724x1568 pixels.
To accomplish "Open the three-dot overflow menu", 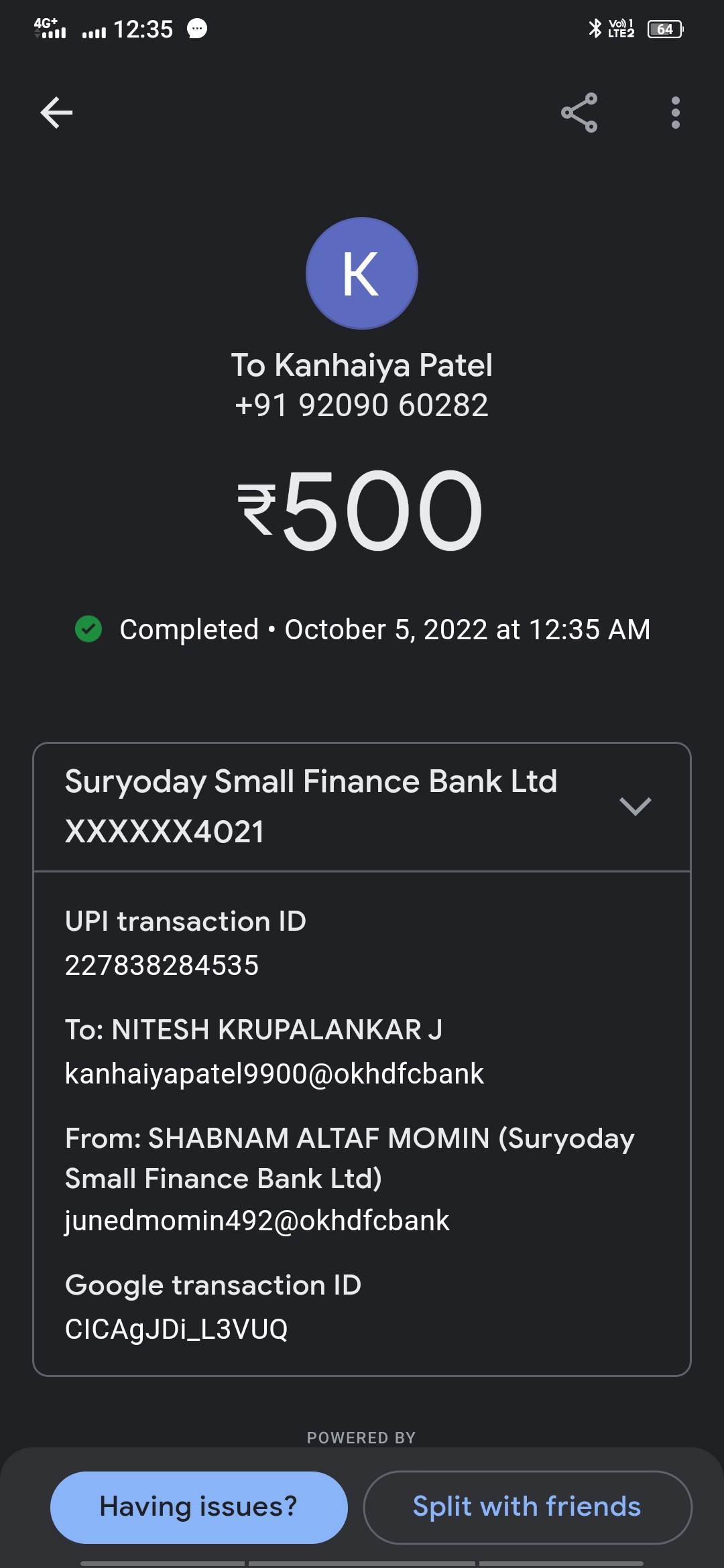I will click(x=675, y=113).
